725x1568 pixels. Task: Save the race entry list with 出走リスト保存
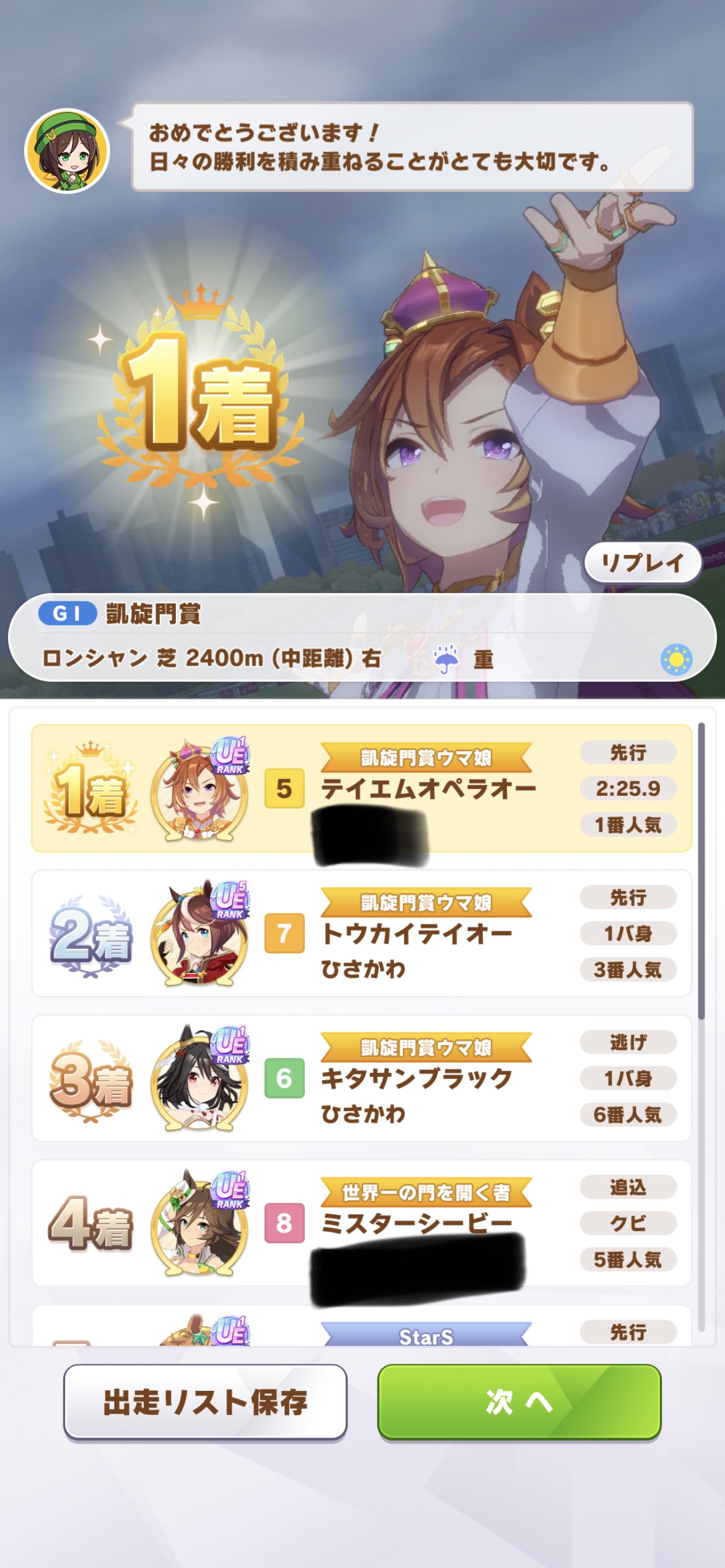click(205, 1402)
